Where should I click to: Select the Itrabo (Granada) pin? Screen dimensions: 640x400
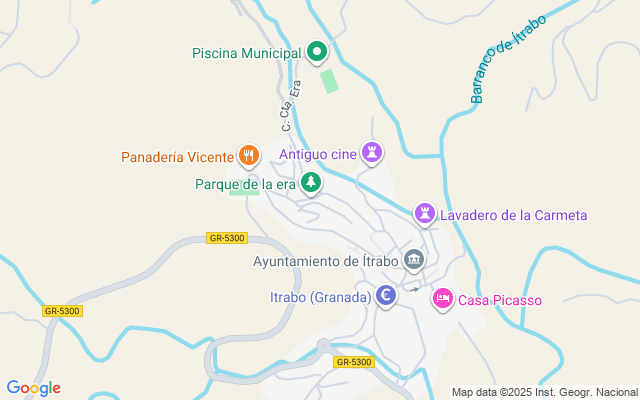click(x=385, y=296)
